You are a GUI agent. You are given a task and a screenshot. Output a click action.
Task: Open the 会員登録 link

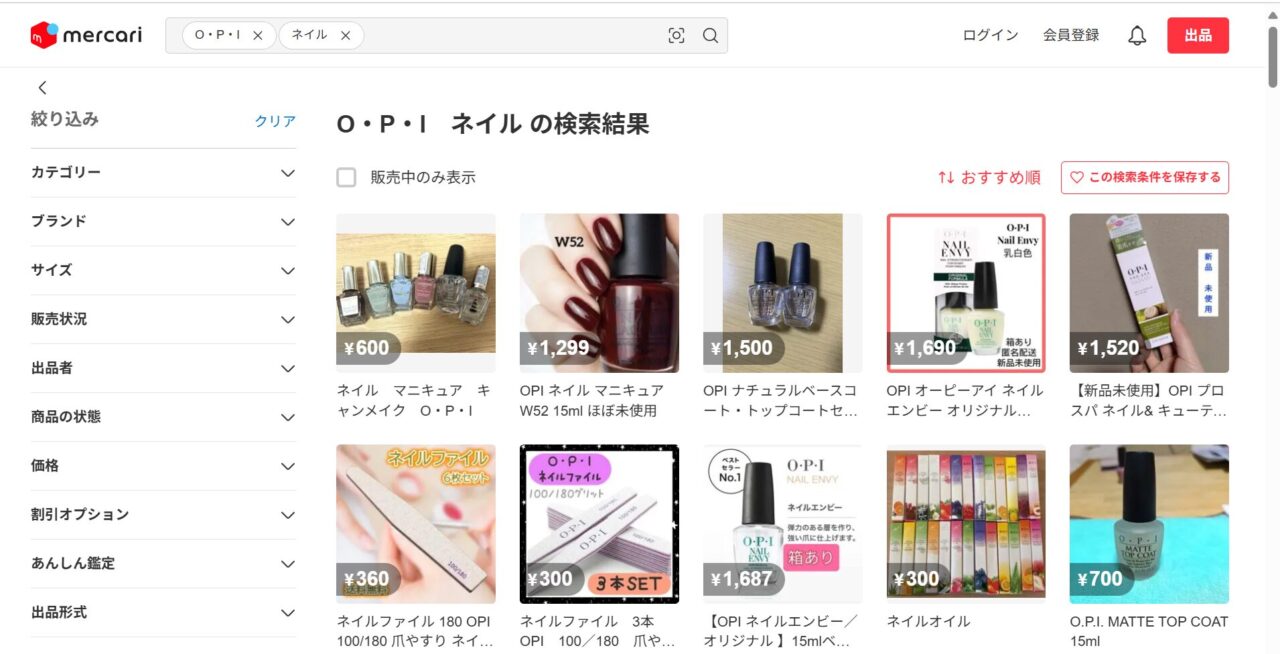pos(1070,35)
